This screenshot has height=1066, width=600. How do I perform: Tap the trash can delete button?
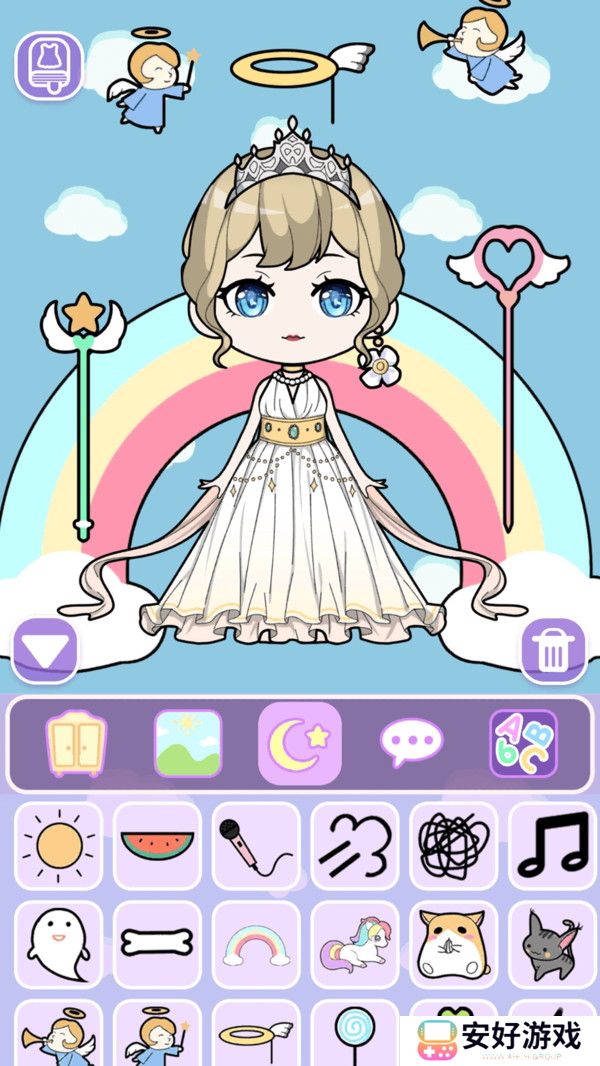[x=553, y=650]
